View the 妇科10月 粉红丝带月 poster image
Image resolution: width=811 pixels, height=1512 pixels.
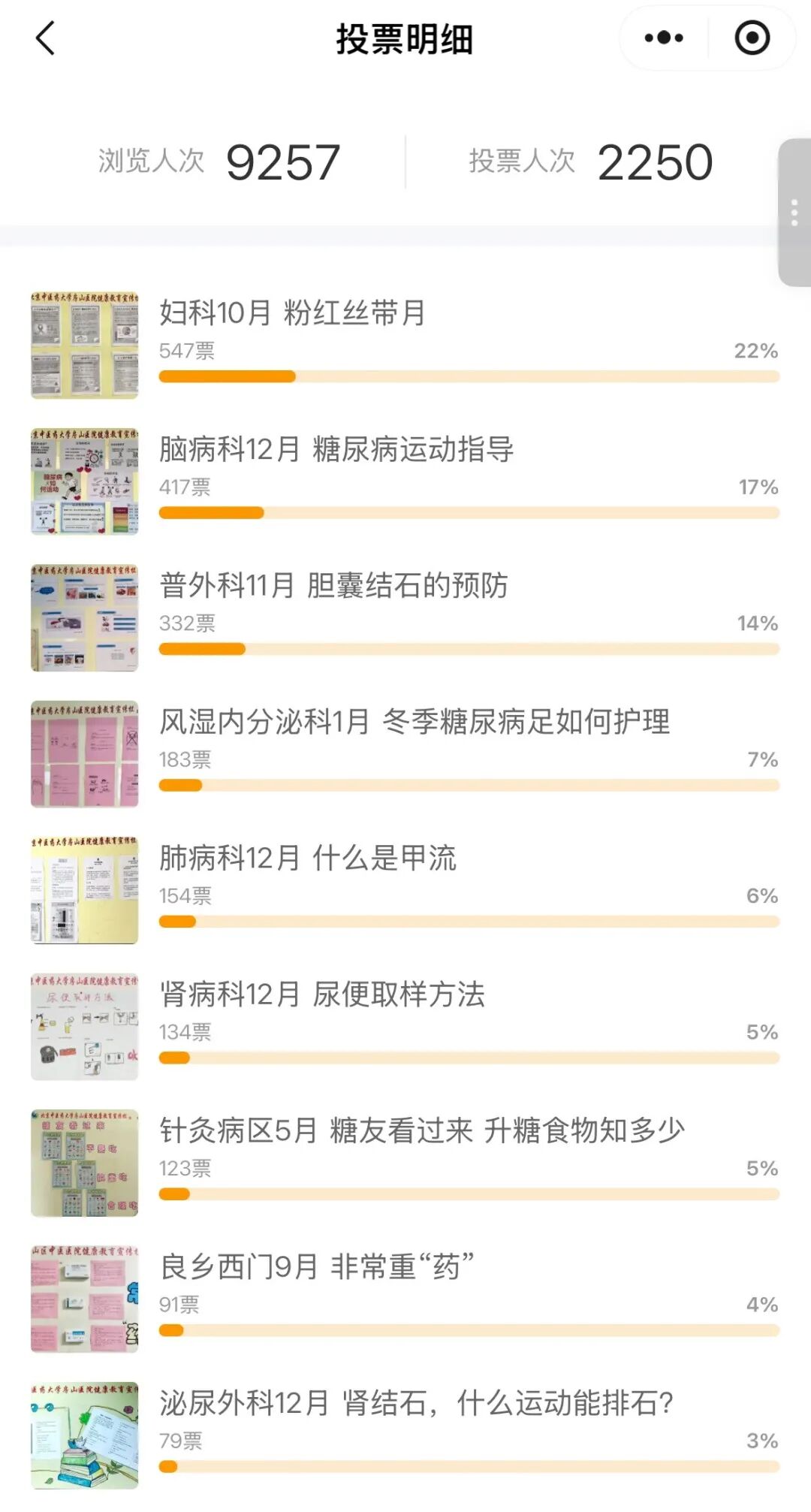click(x=85, y=346)
